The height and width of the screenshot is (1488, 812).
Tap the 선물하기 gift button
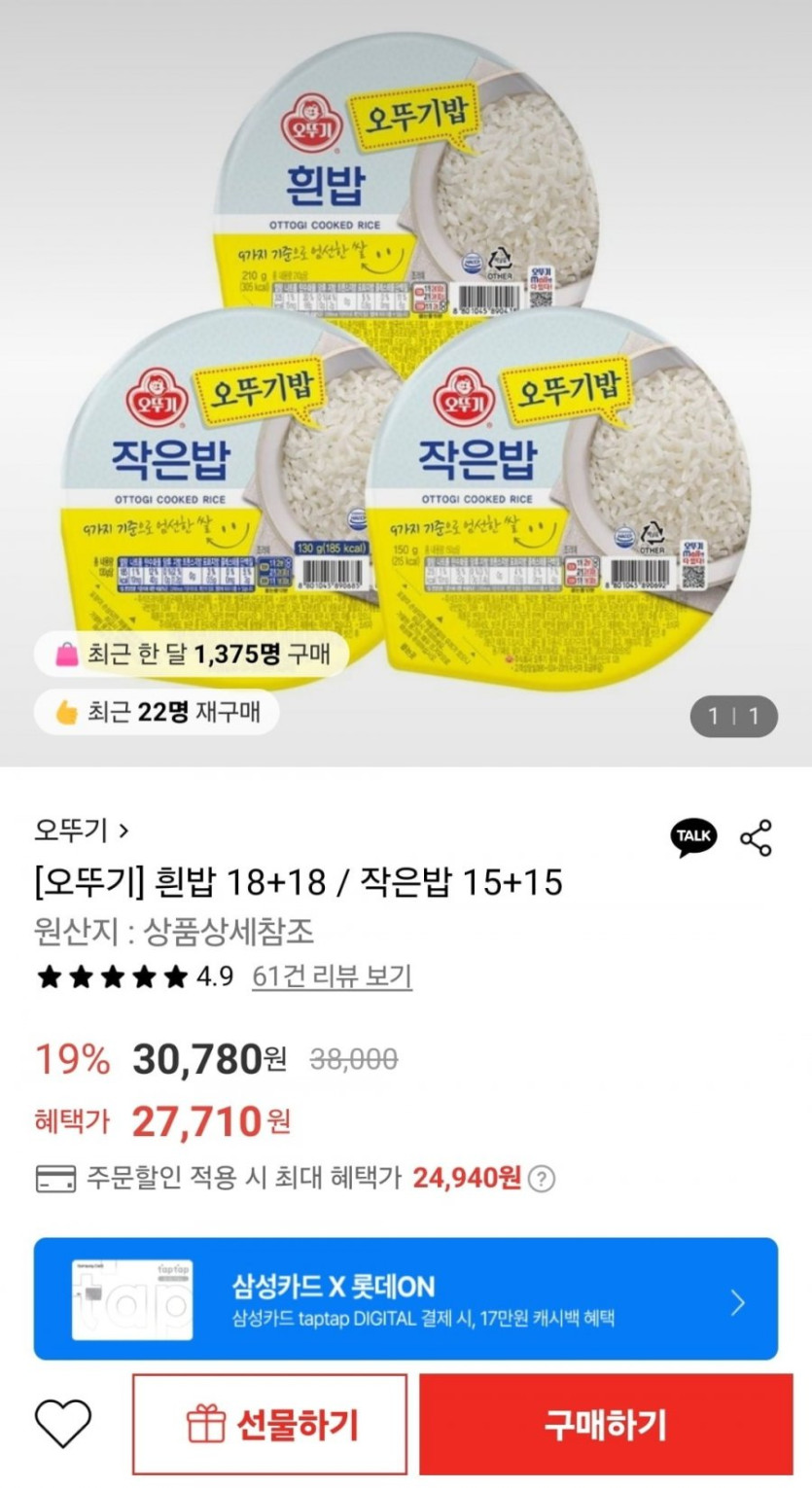click(270, 1425)
